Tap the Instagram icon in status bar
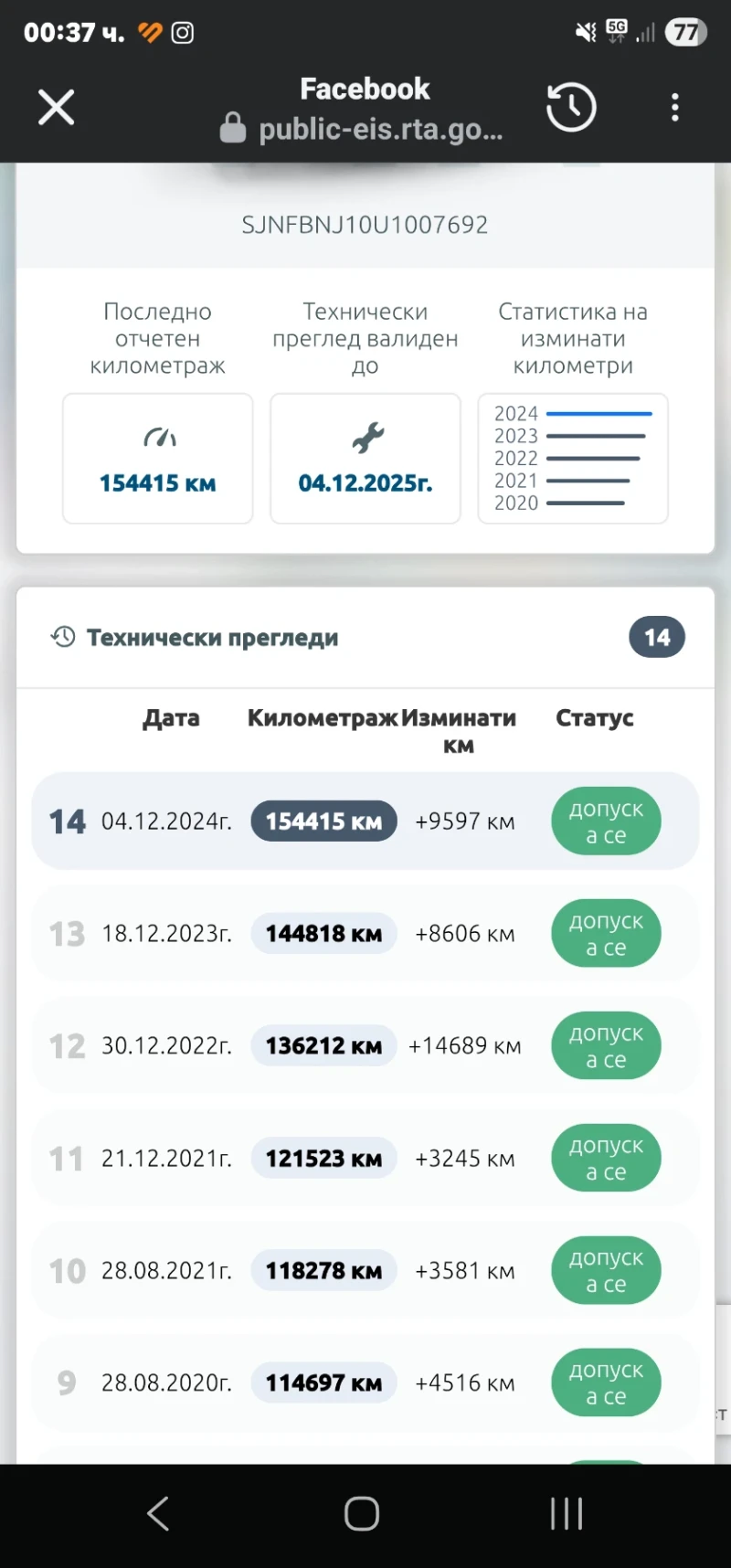Screen dimensions: 731x1568 tap(182, 33)
